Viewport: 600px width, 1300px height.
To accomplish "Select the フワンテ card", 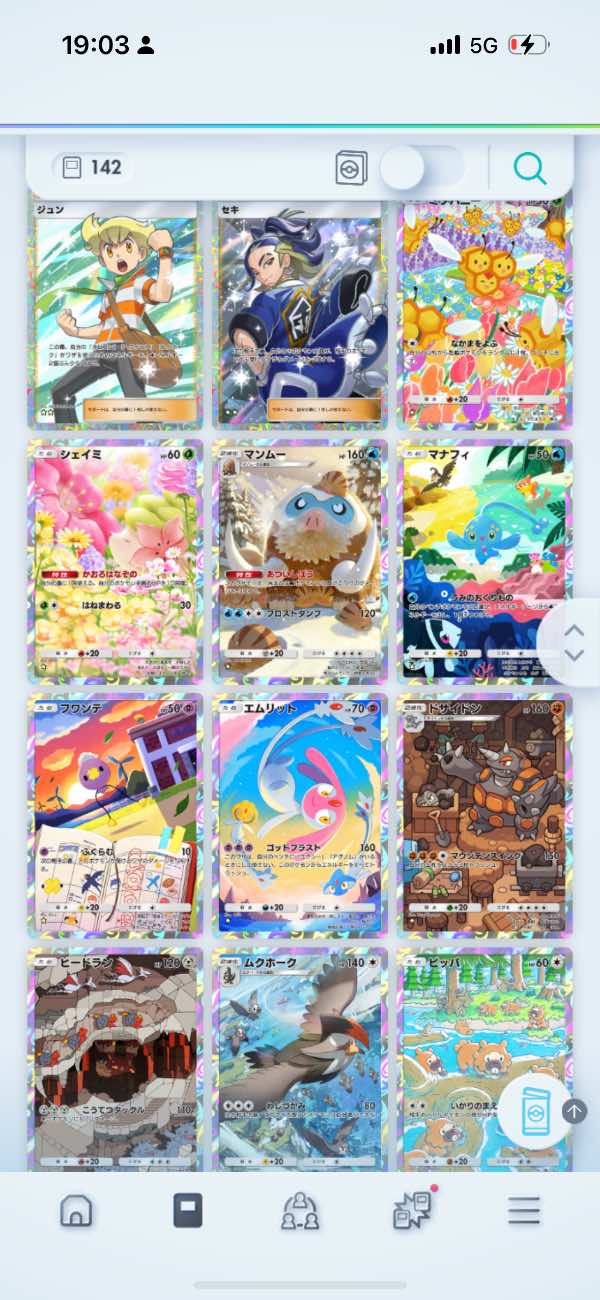I will coord(115,815).
